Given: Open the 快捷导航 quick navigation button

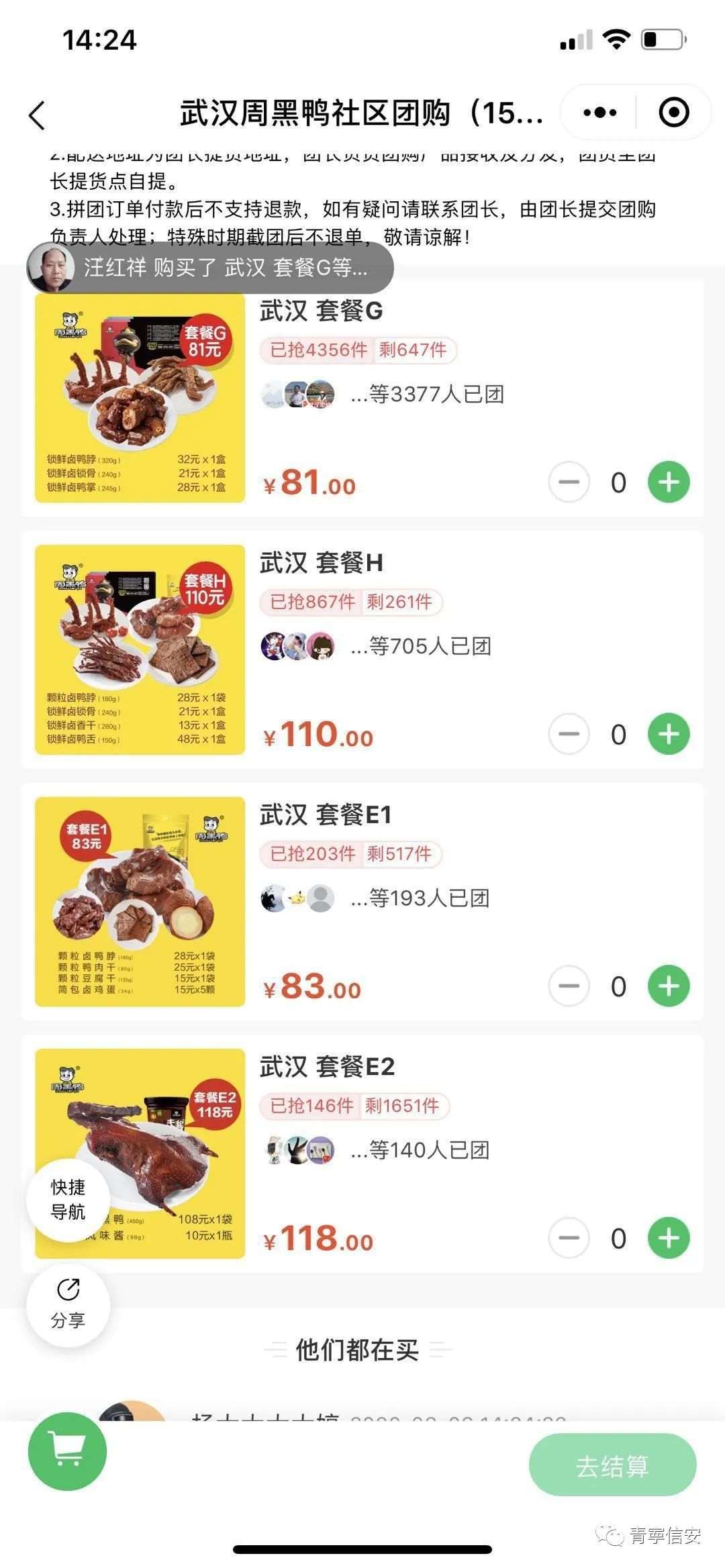Looking at the screenshot, I should tap(68, 1200).
